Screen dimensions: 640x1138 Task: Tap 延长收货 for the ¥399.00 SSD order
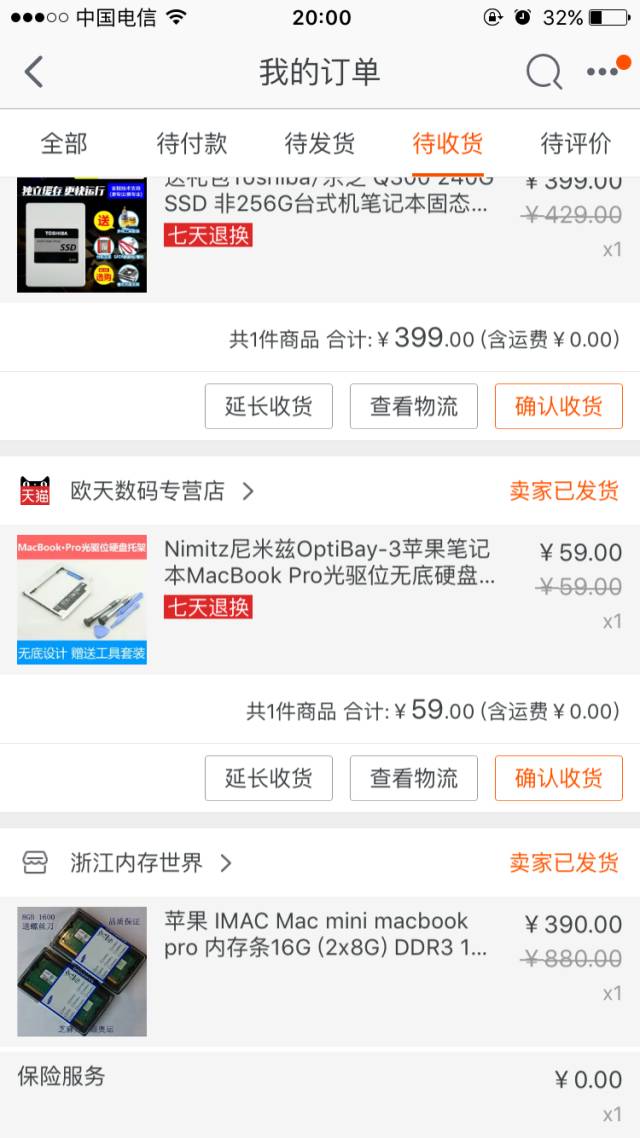click(268, 406)
